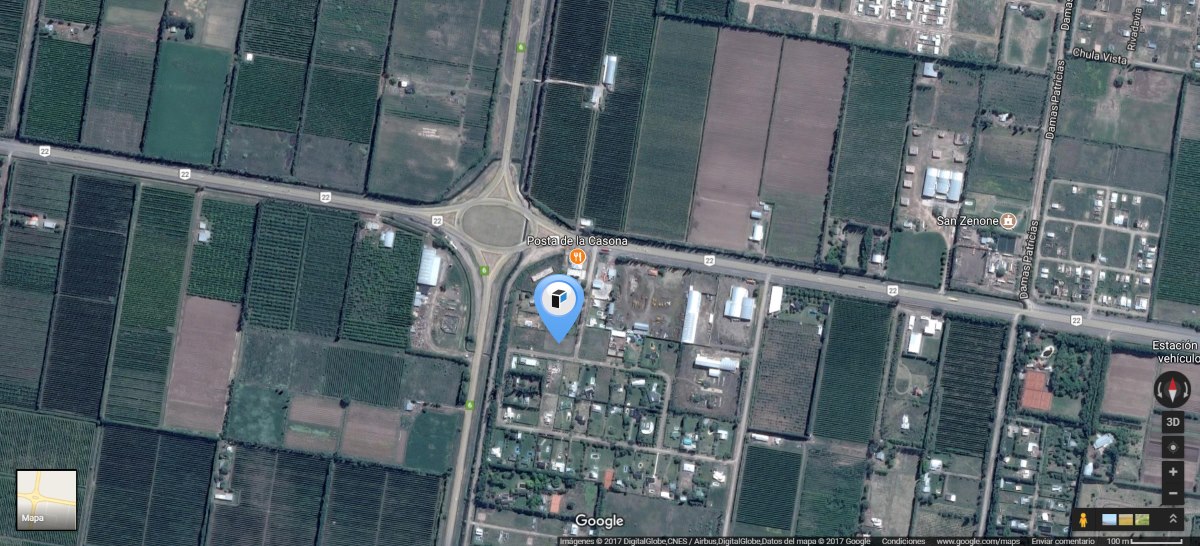The height and width of the screenshot is (546, 1200).
Task: Zoom out with the minus button
Action: pyautogui.click(x=1172, y=493)
